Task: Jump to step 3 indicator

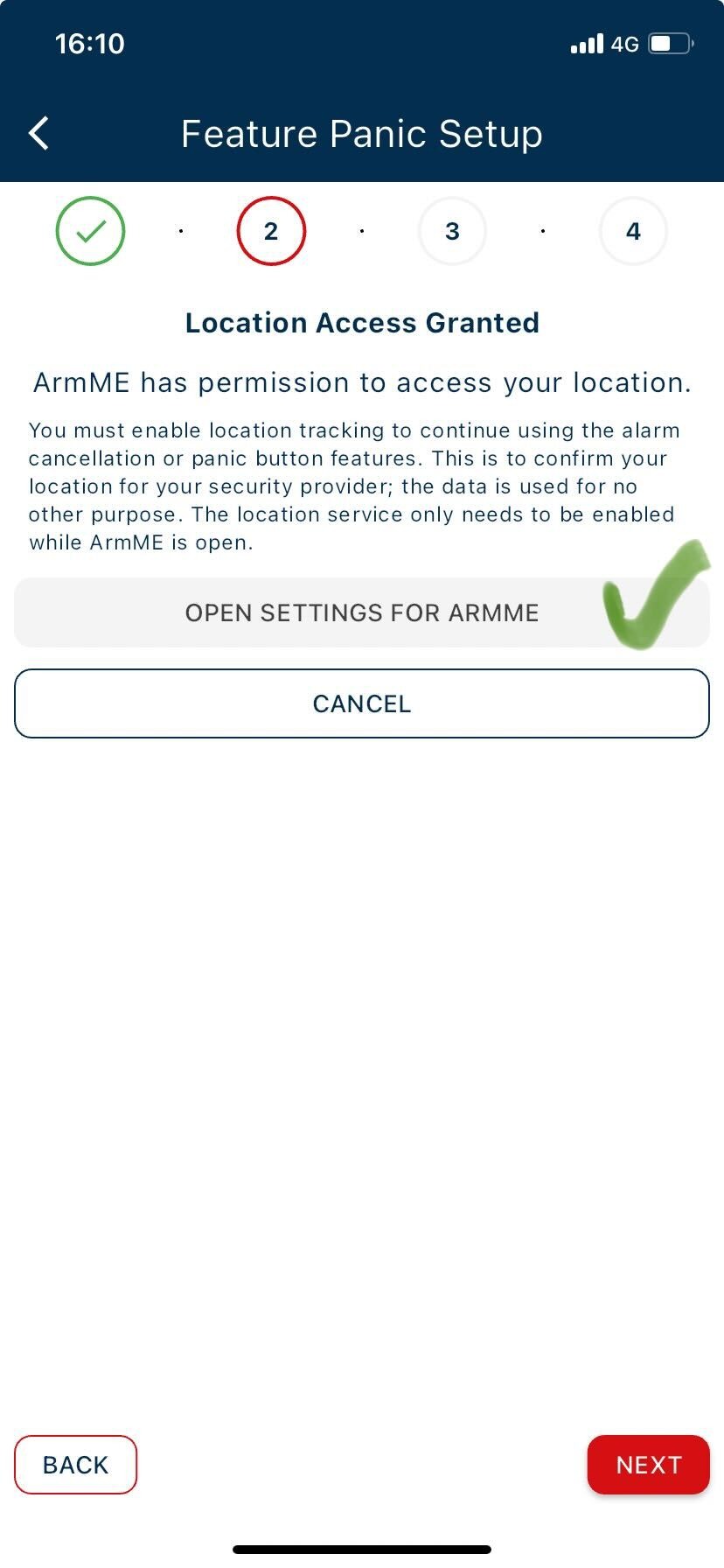Action: 452,231
